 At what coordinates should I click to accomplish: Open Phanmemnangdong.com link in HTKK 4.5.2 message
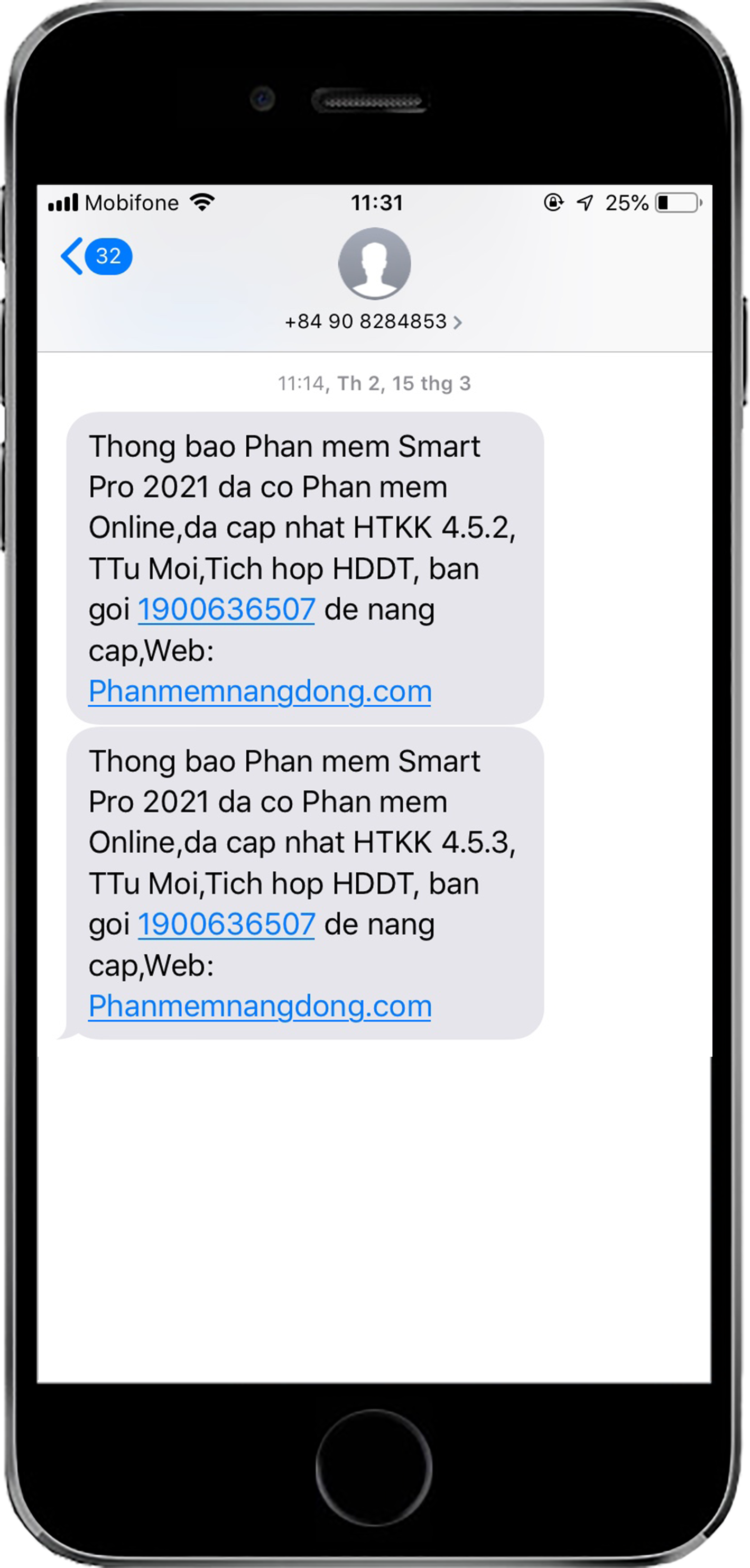[x=260, y=691]
